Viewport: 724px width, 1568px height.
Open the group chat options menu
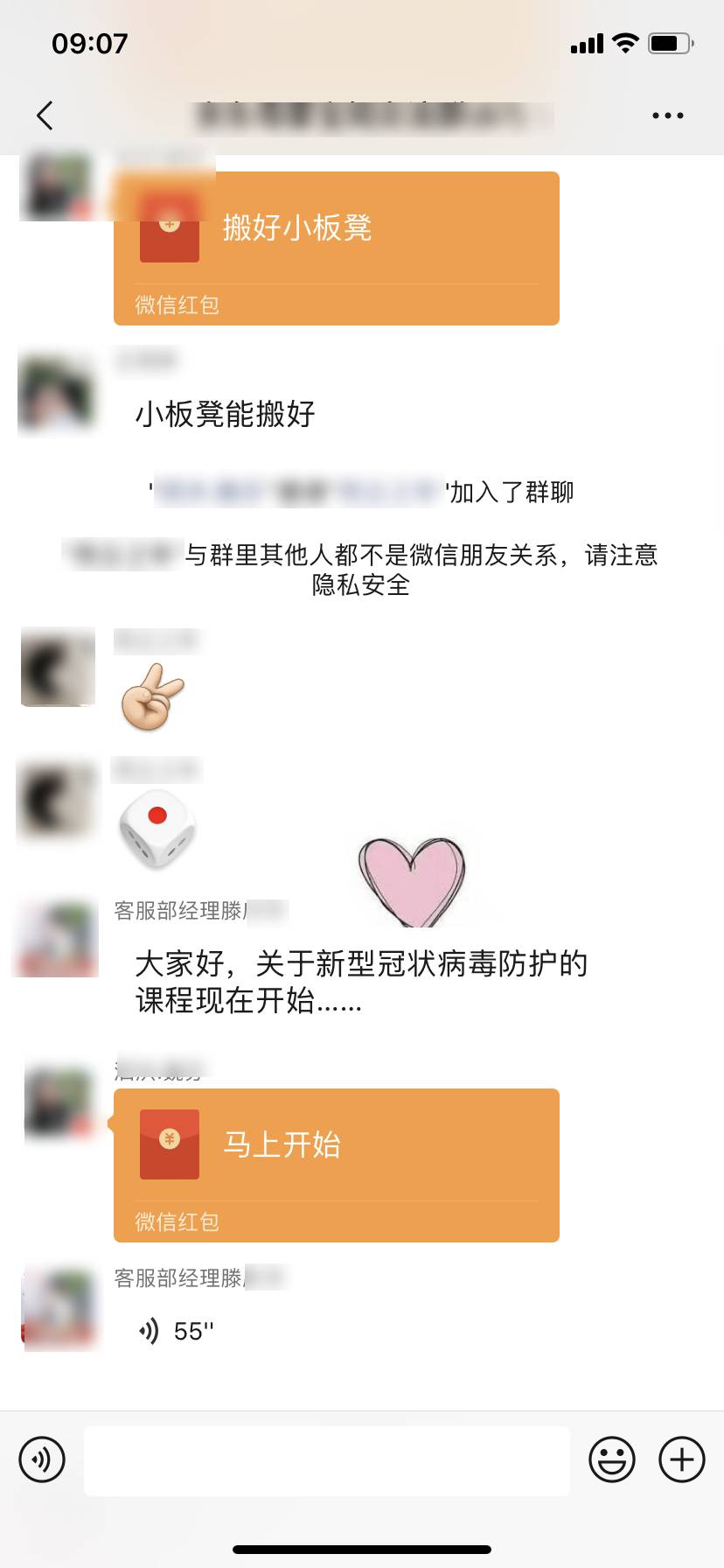(667, 115)
